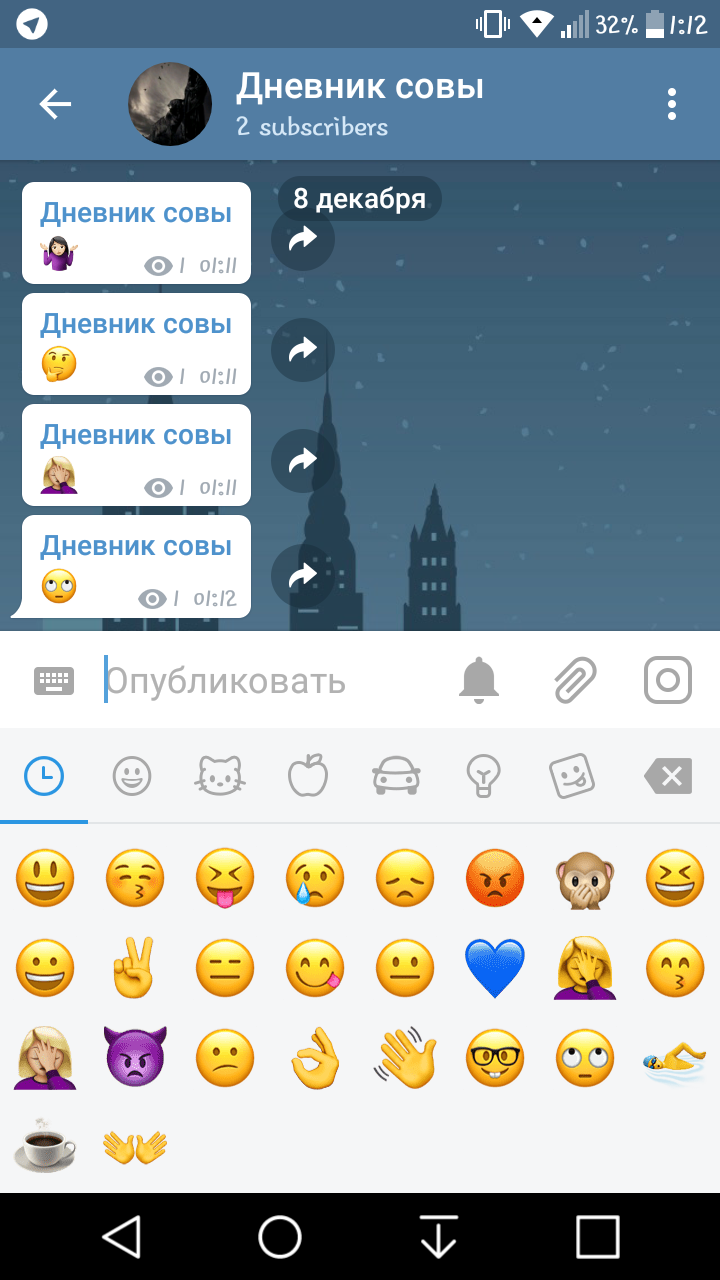
Task: Switch to food emoji tab
Action: [308, 775]
